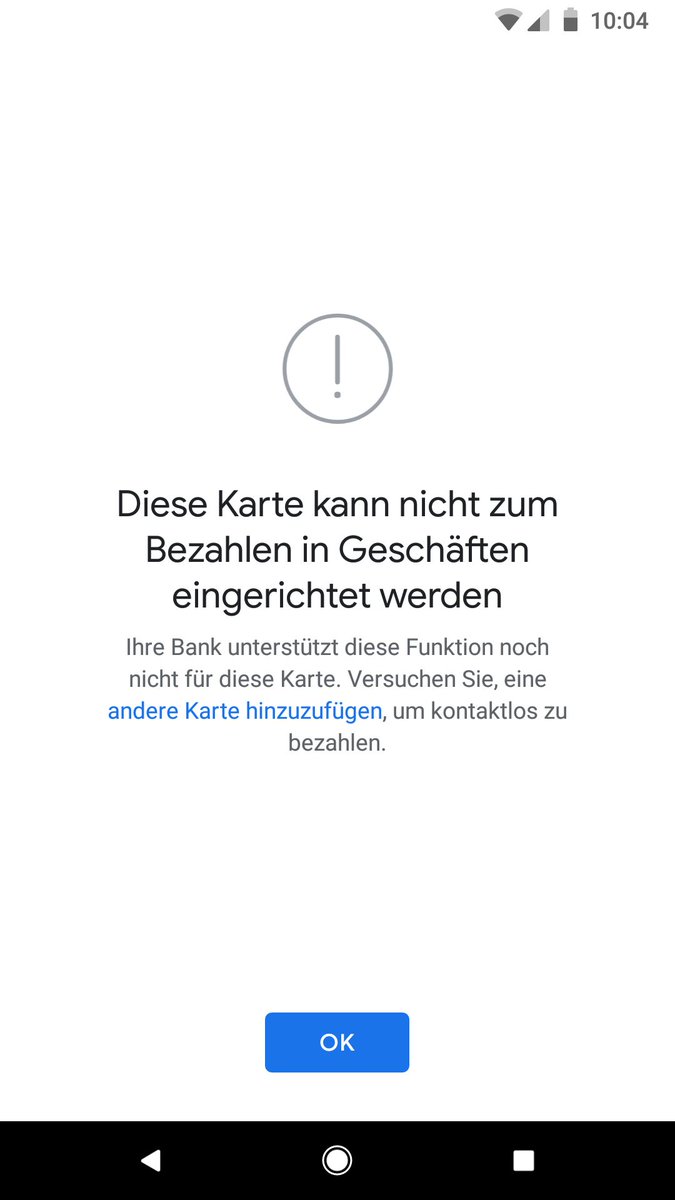The height and width of the screenshot is (1200, 675).
Task: Go to the home screen via the home button
Action: click(x=337, y=1160)
